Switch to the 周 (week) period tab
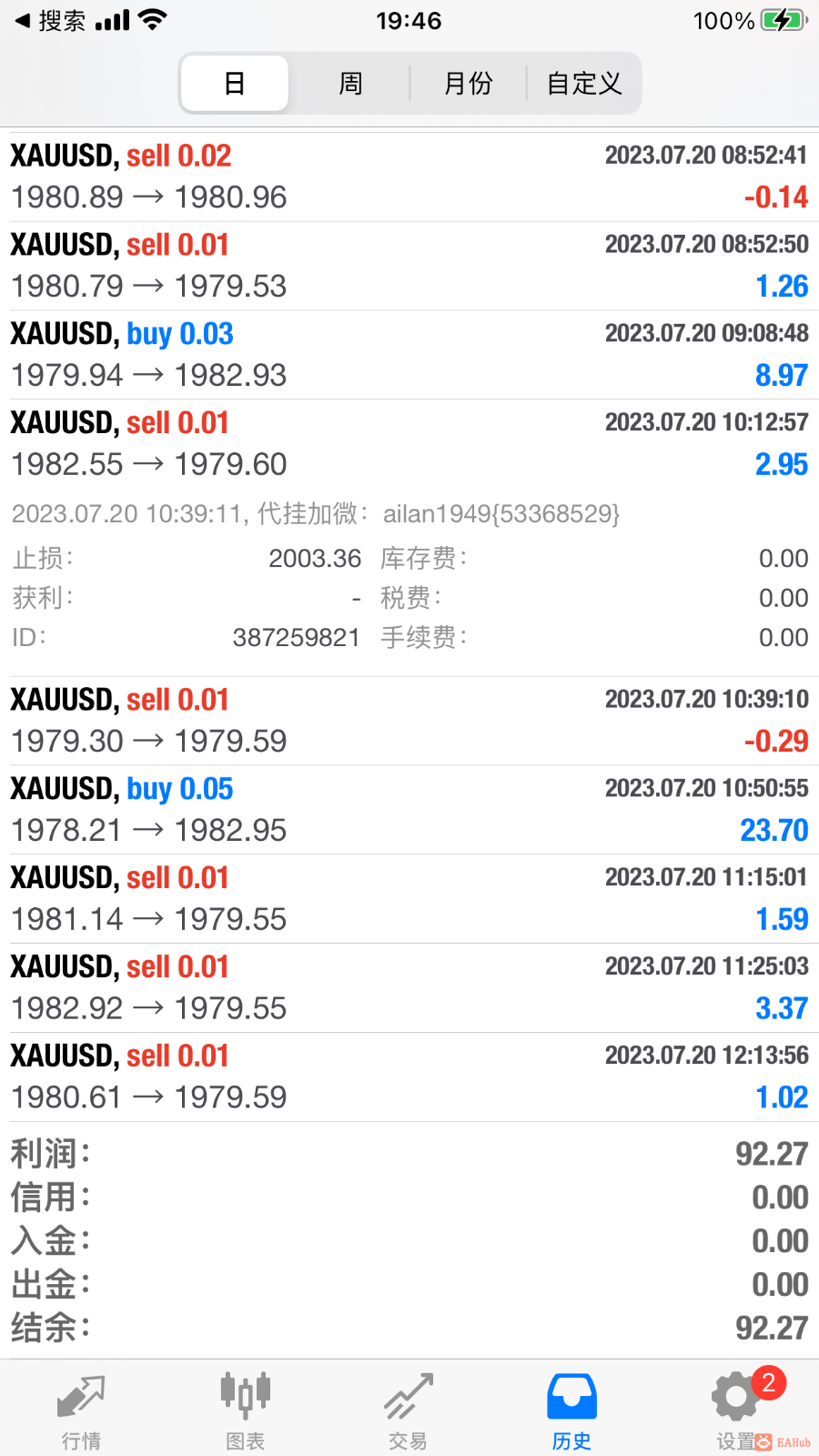 coord(350,84)
